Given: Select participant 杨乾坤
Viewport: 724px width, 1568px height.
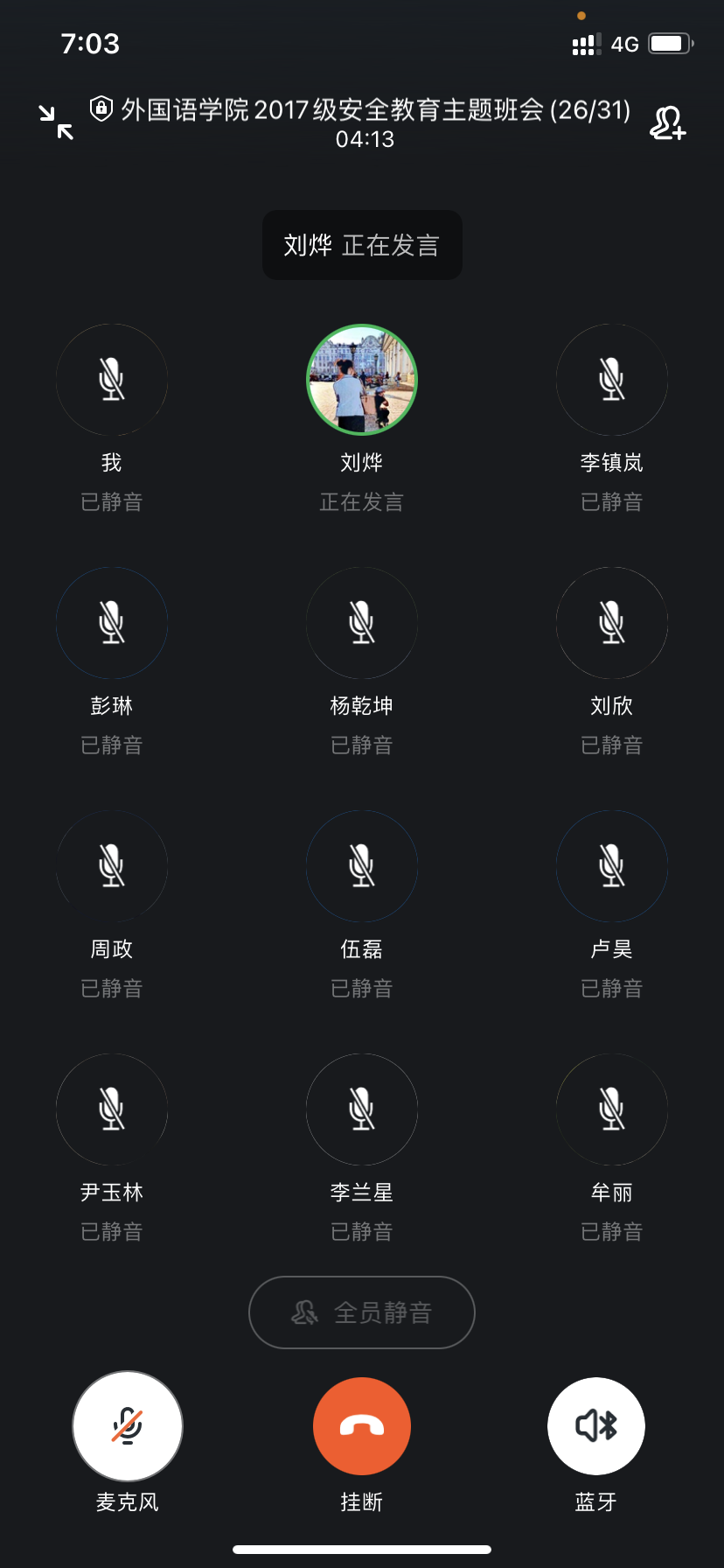Looking at the screenshot, I should [362, 623].
